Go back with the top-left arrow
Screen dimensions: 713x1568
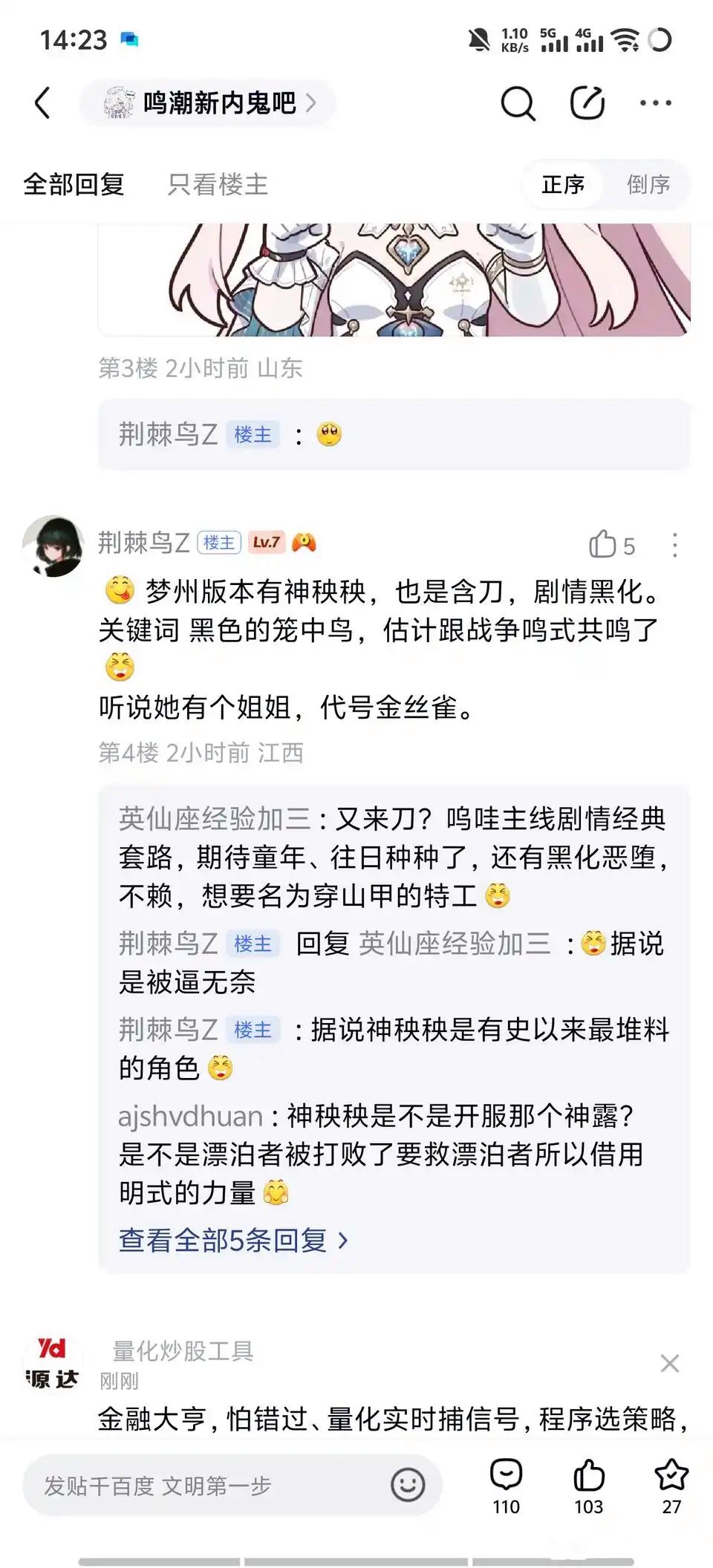point(43,102)
